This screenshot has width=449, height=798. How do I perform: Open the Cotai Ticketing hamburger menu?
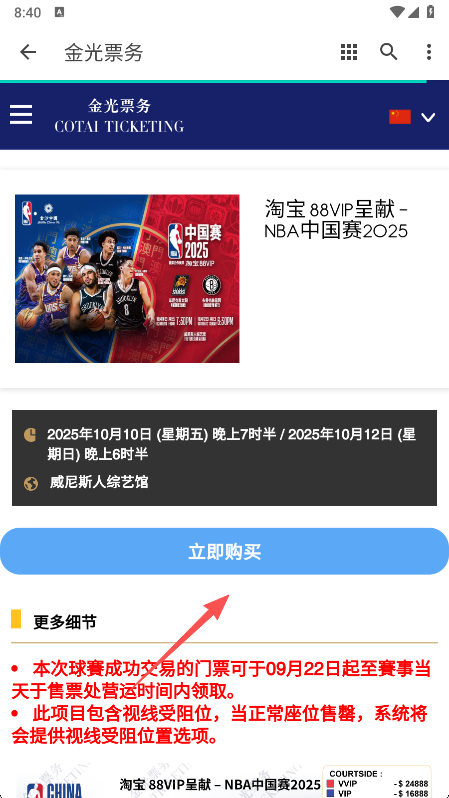(21, 115)
